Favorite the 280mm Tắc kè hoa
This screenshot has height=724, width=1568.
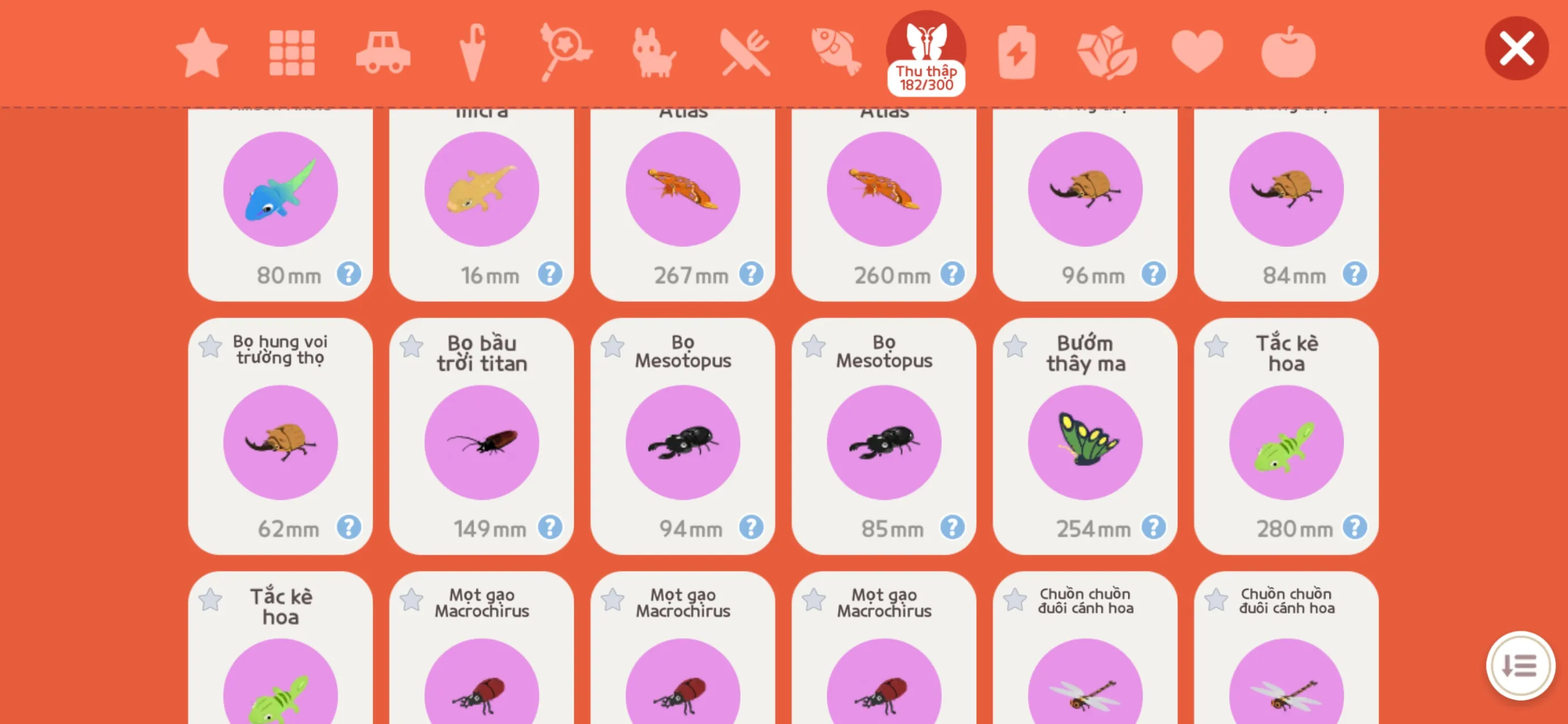tap(1216, 347)
